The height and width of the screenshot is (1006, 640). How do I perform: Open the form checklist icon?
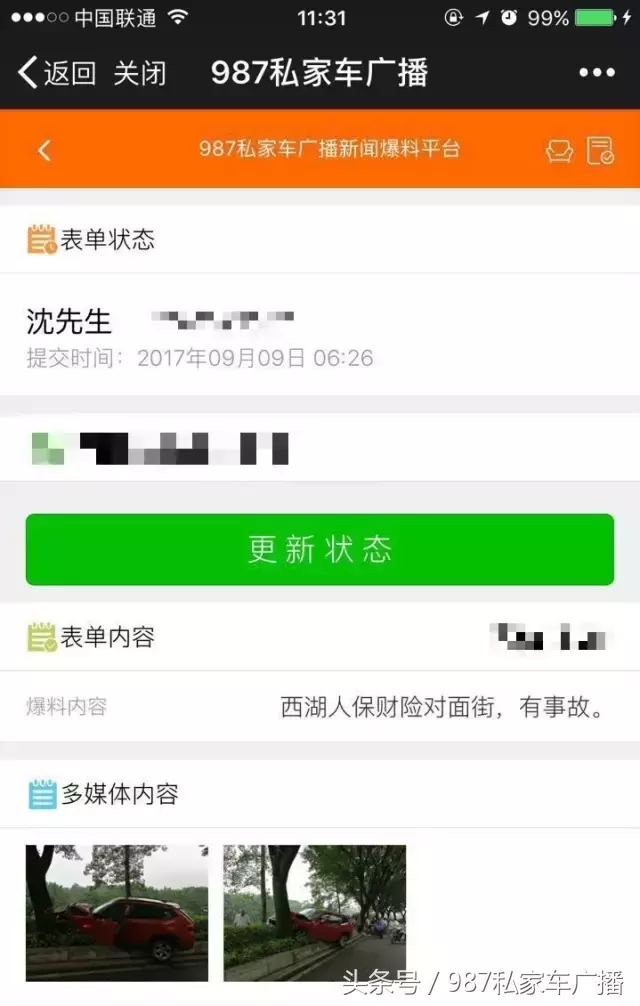pyautogui.click(x=600, y=150)
